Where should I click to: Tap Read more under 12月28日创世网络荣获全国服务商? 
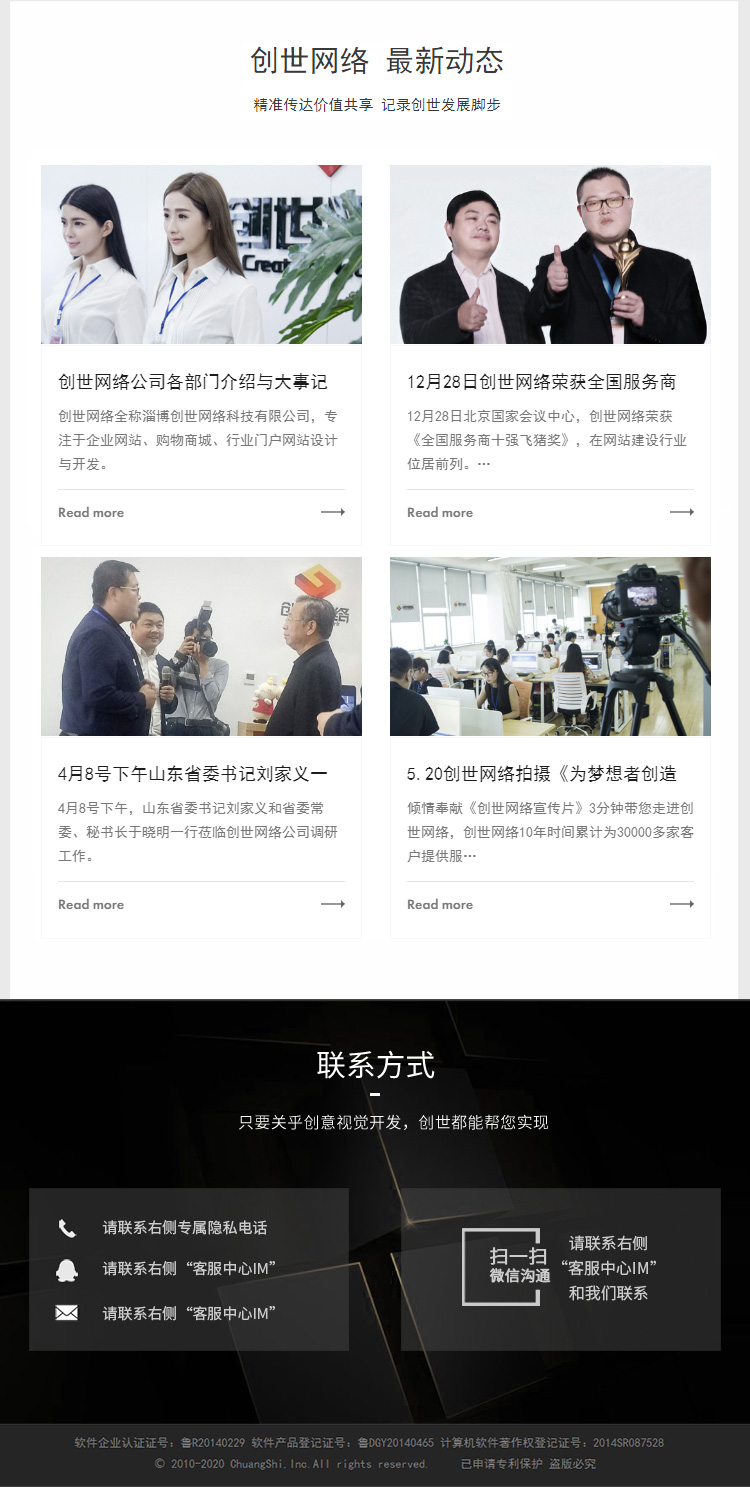pyautogui.click(x=440, y=513)
